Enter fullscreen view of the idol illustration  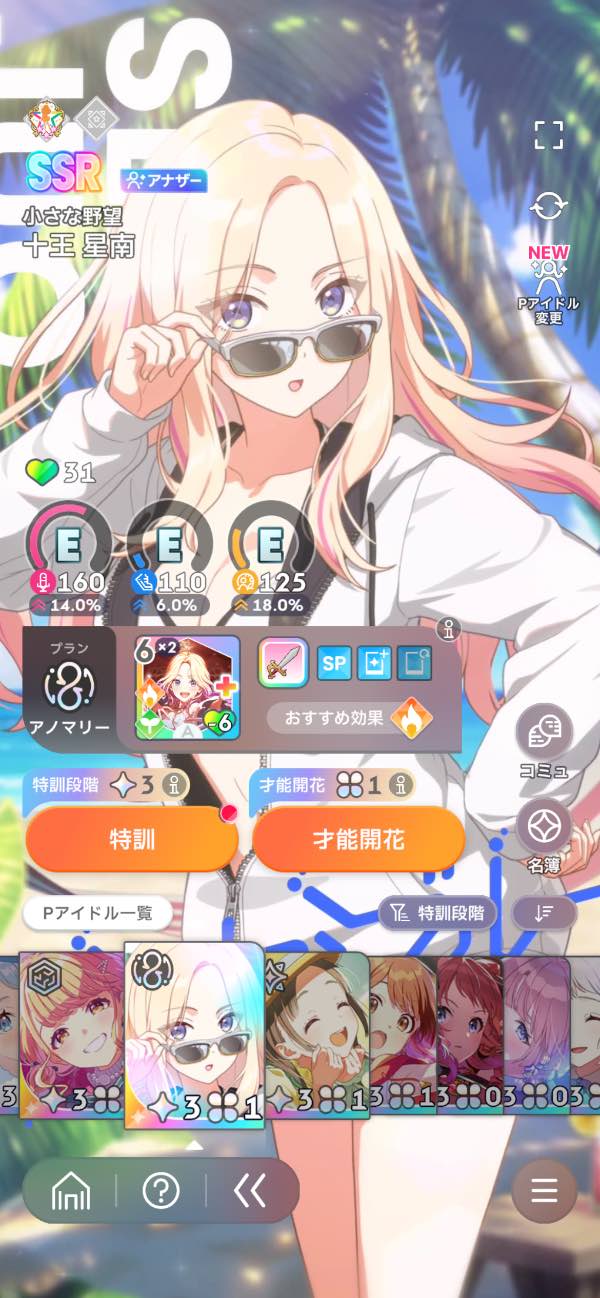(548, 135)
